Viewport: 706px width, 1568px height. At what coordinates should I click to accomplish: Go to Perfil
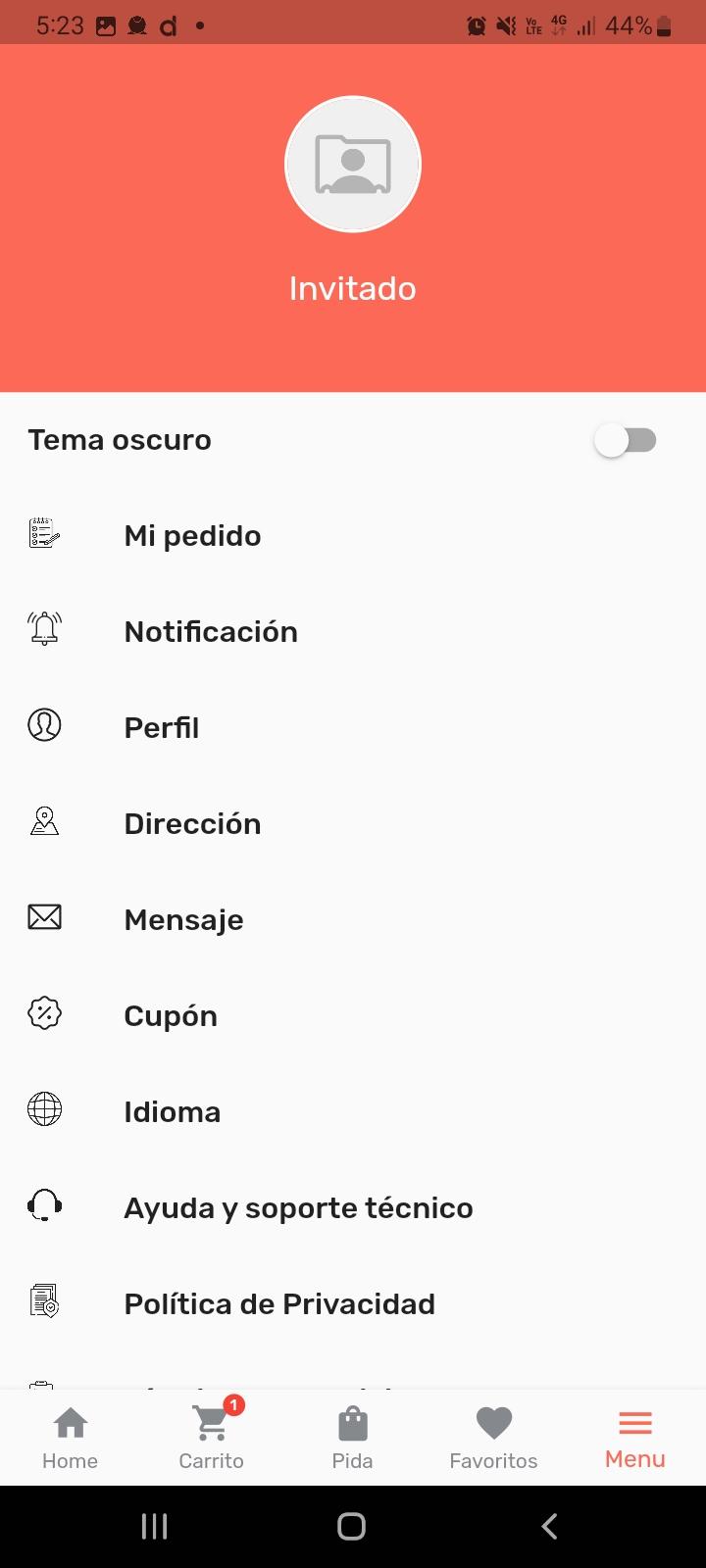[353, 728]
